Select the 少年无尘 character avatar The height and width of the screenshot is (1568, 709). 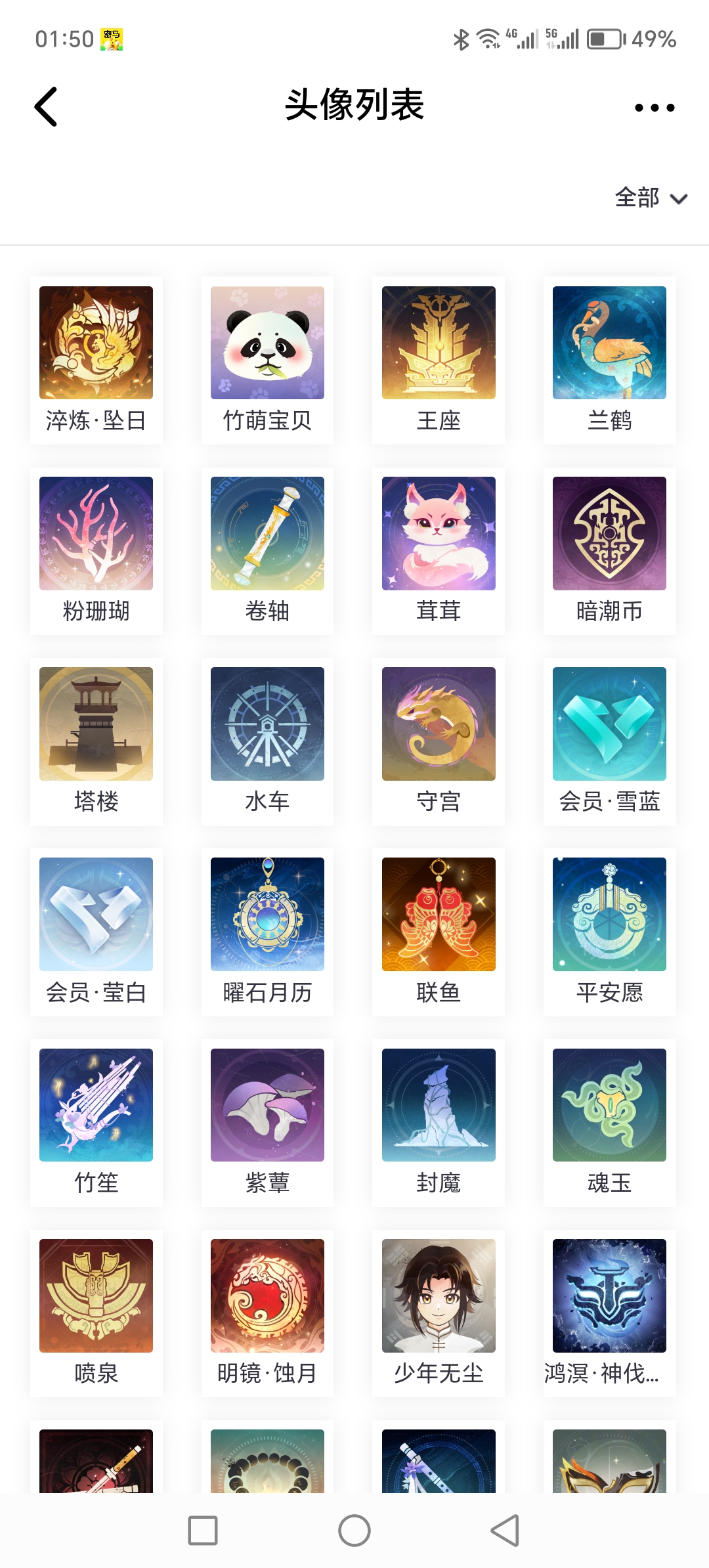(x=439, y=1296)
